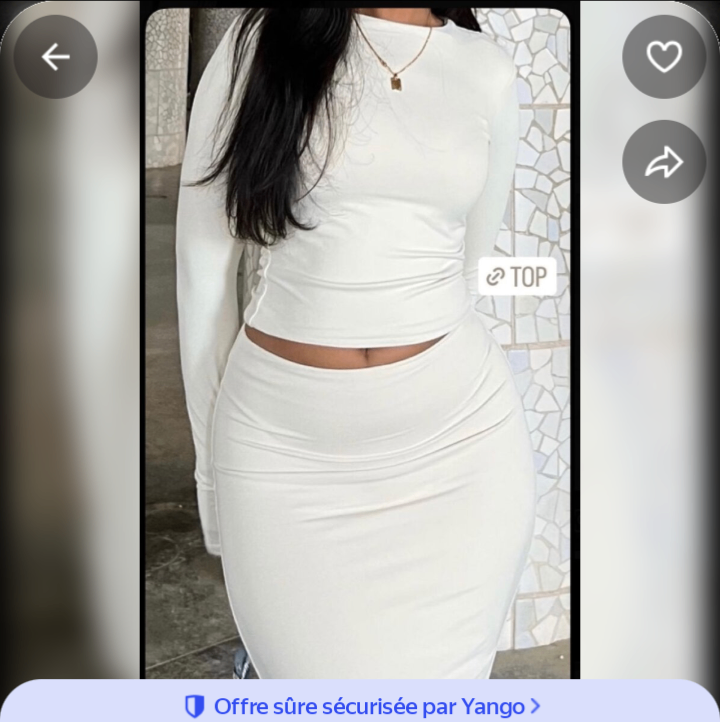Add this item to favorites
The width and height of the screenshot is (720, 722).
[x=664, y=57]
